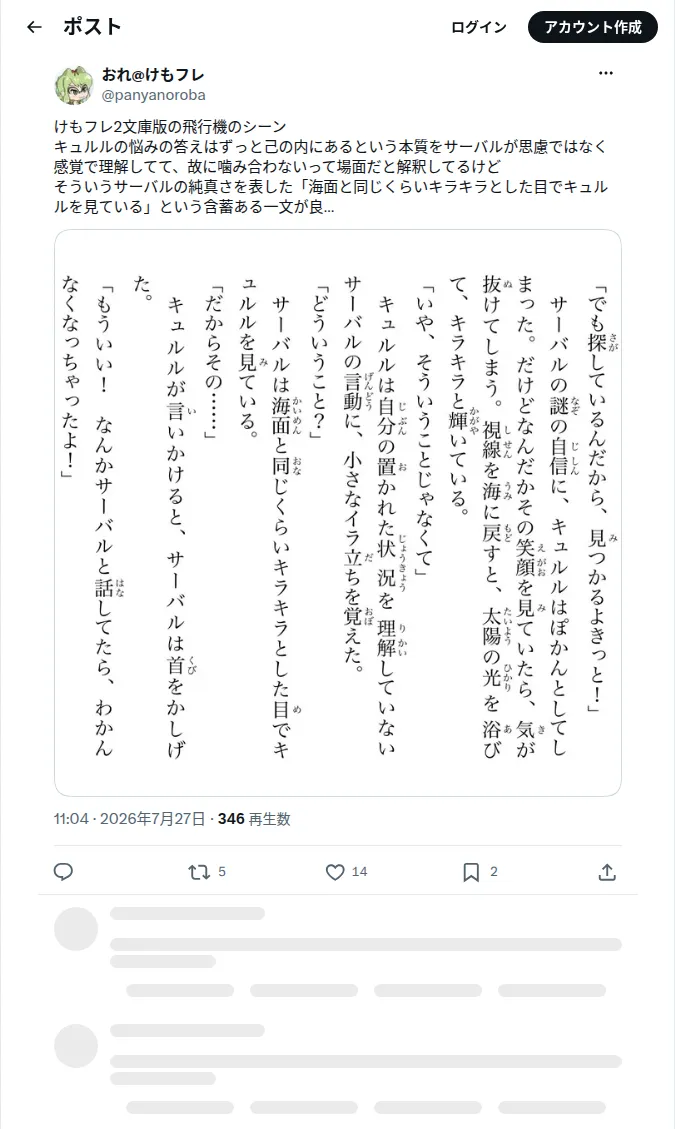Tap the ログイン button

pos(478,27)
